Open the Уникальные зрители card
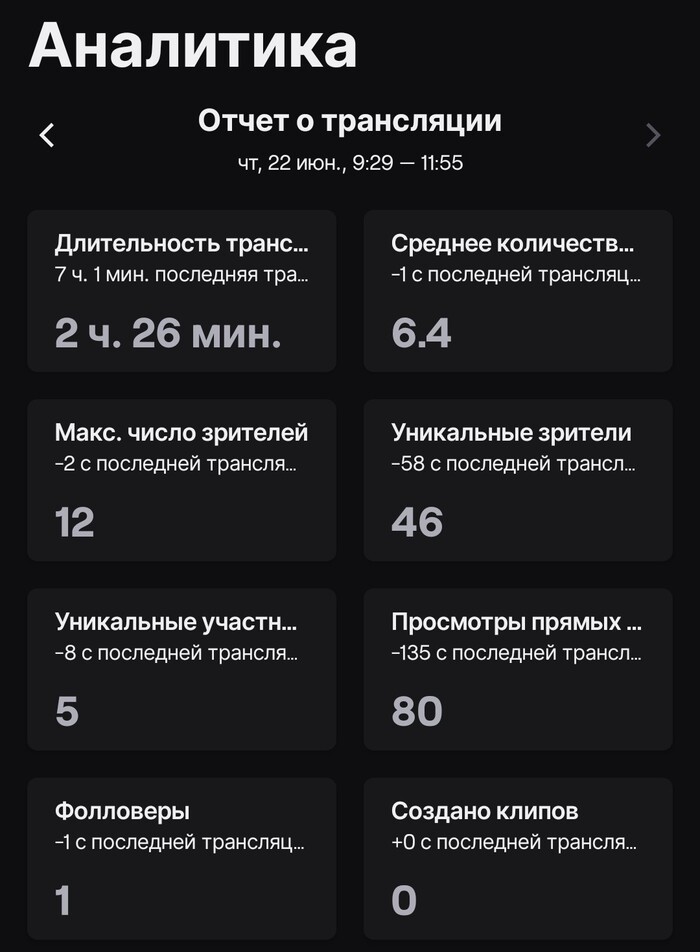 tap(518, 480)
